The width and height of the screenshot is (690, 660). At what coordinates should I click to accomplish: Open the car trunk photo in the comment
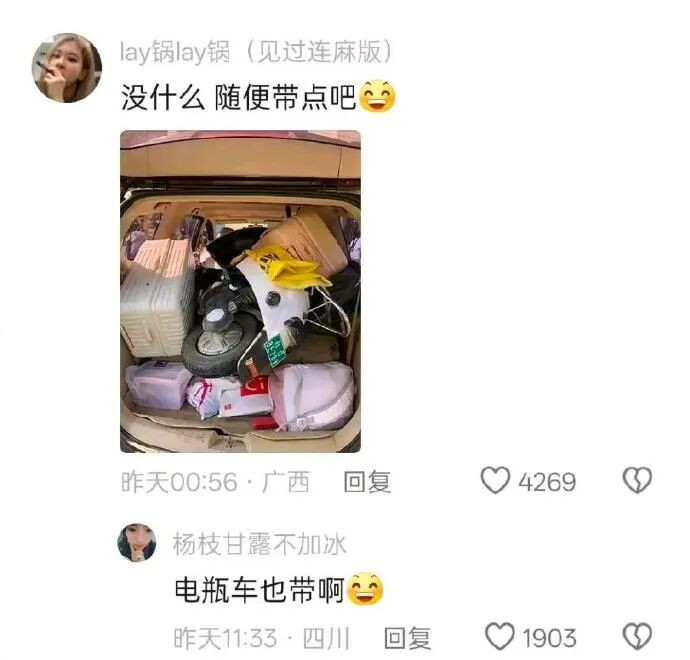click(240, 291)
